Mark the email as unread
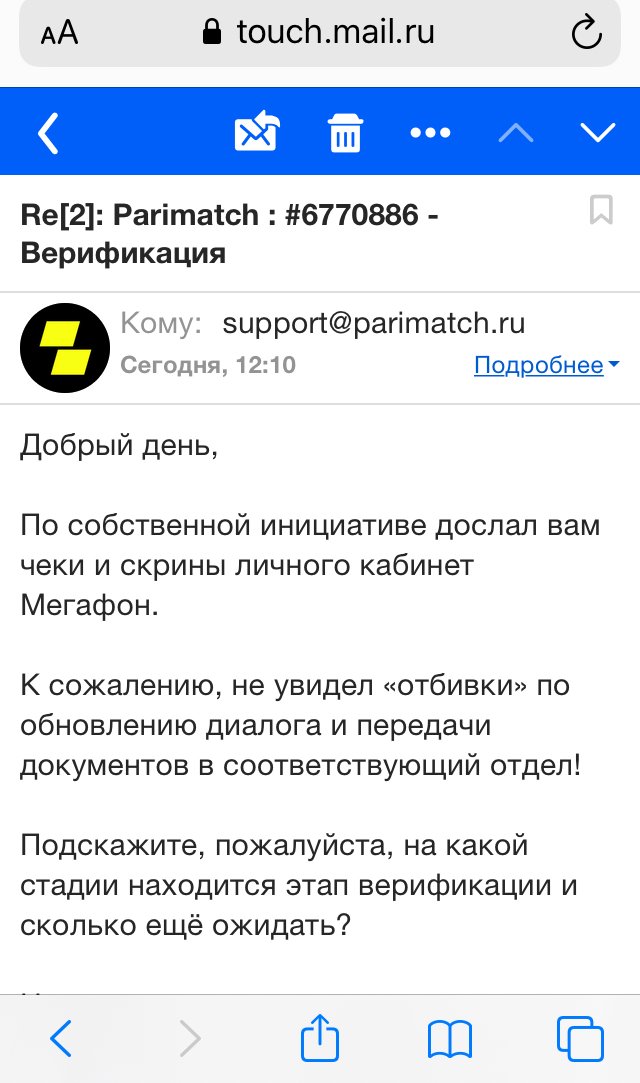The height and width of the screenshot is (1083, 640). coord(257,132)
